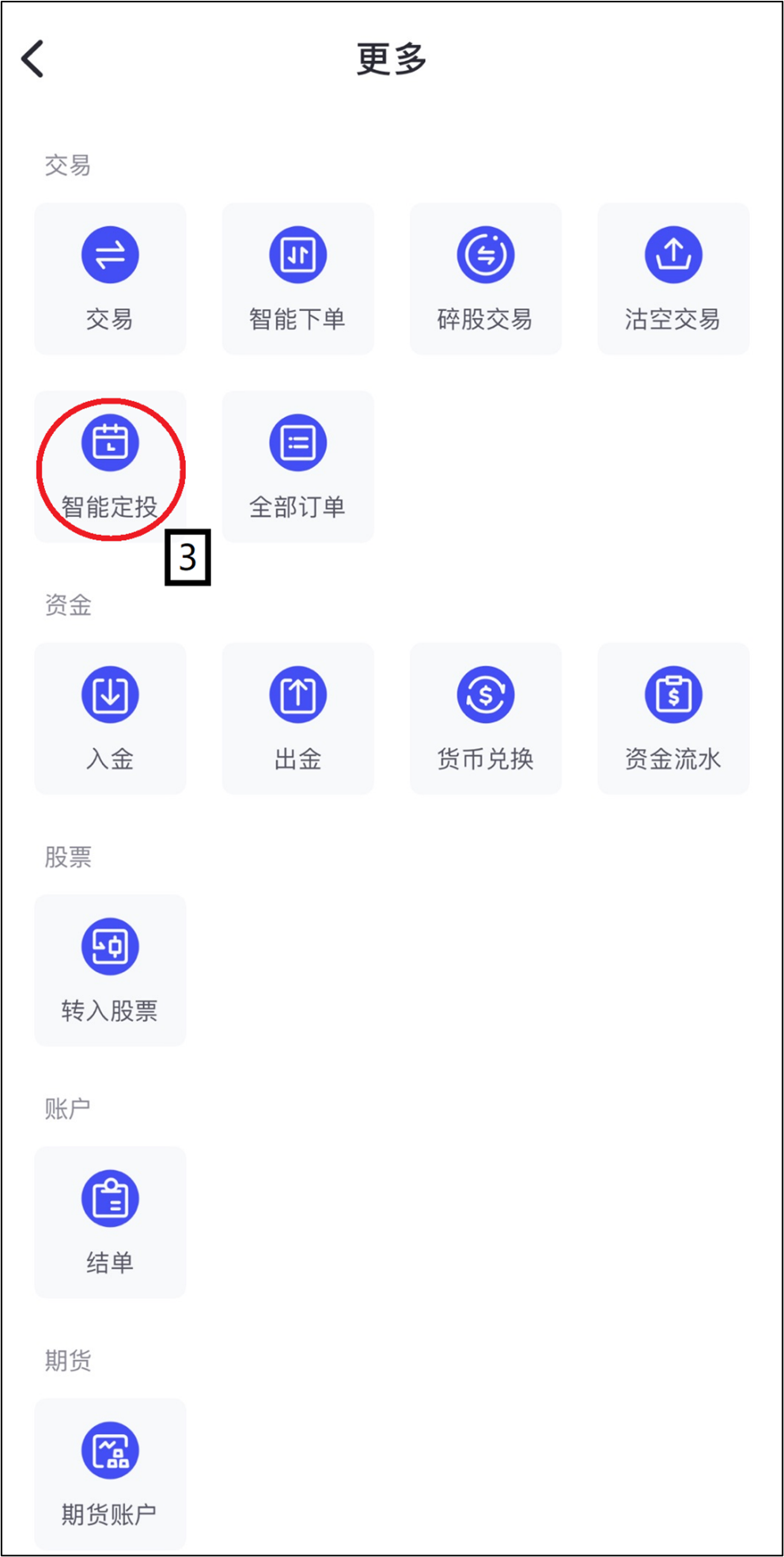This screenshot has height=1557, width=784.
Task: Open 结单 statements
Action: pyautogui.click(x=110, y=1221)
